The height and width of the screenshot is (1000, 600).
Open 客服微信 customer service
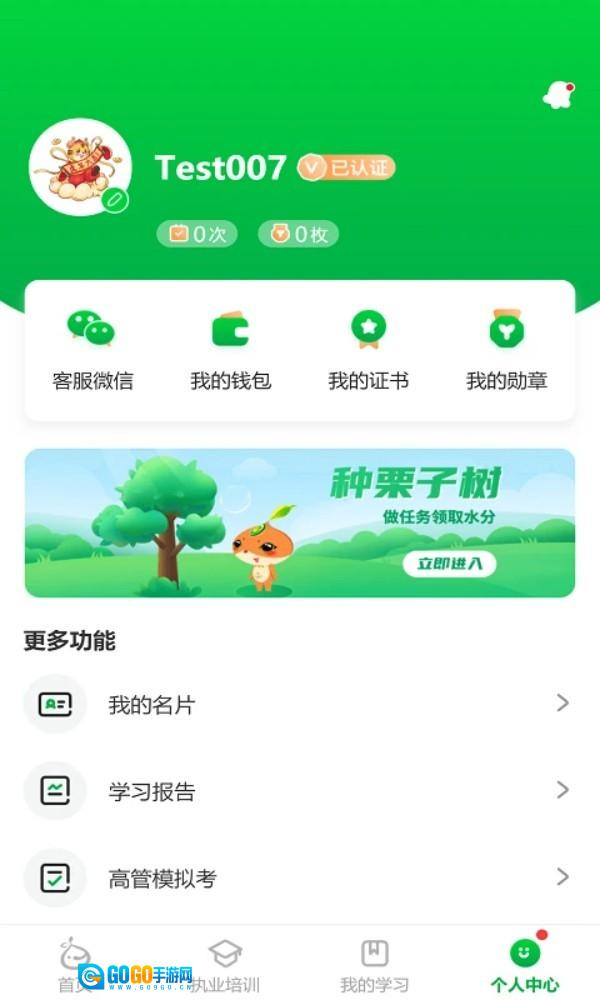(92, 349)
